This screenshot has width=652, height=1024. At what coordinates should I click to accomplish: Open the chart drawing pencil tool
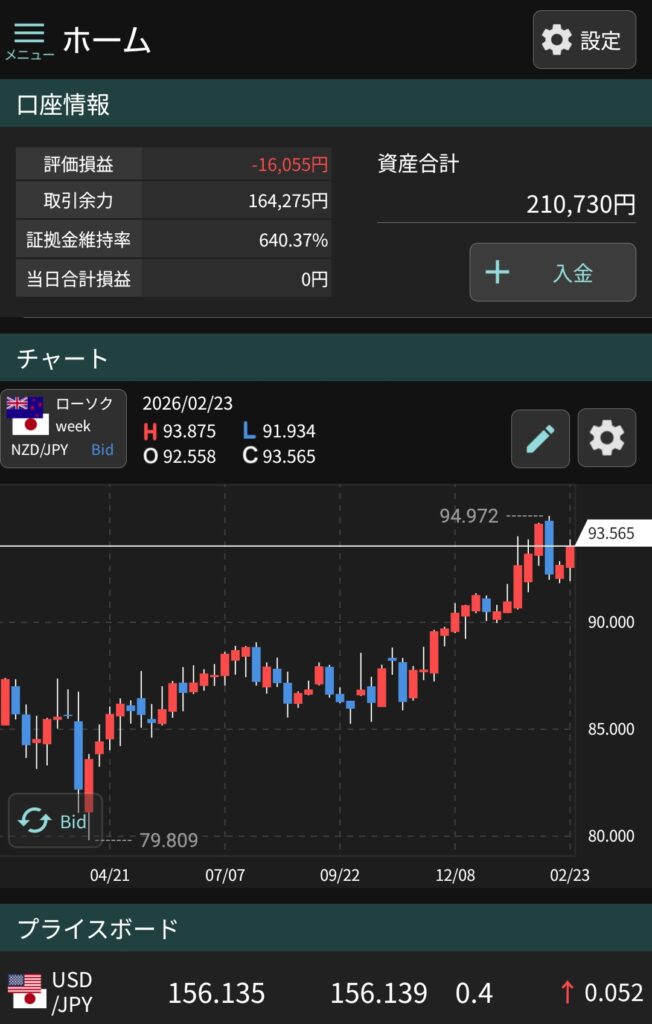pyautogui.click(x=540, y=438)
